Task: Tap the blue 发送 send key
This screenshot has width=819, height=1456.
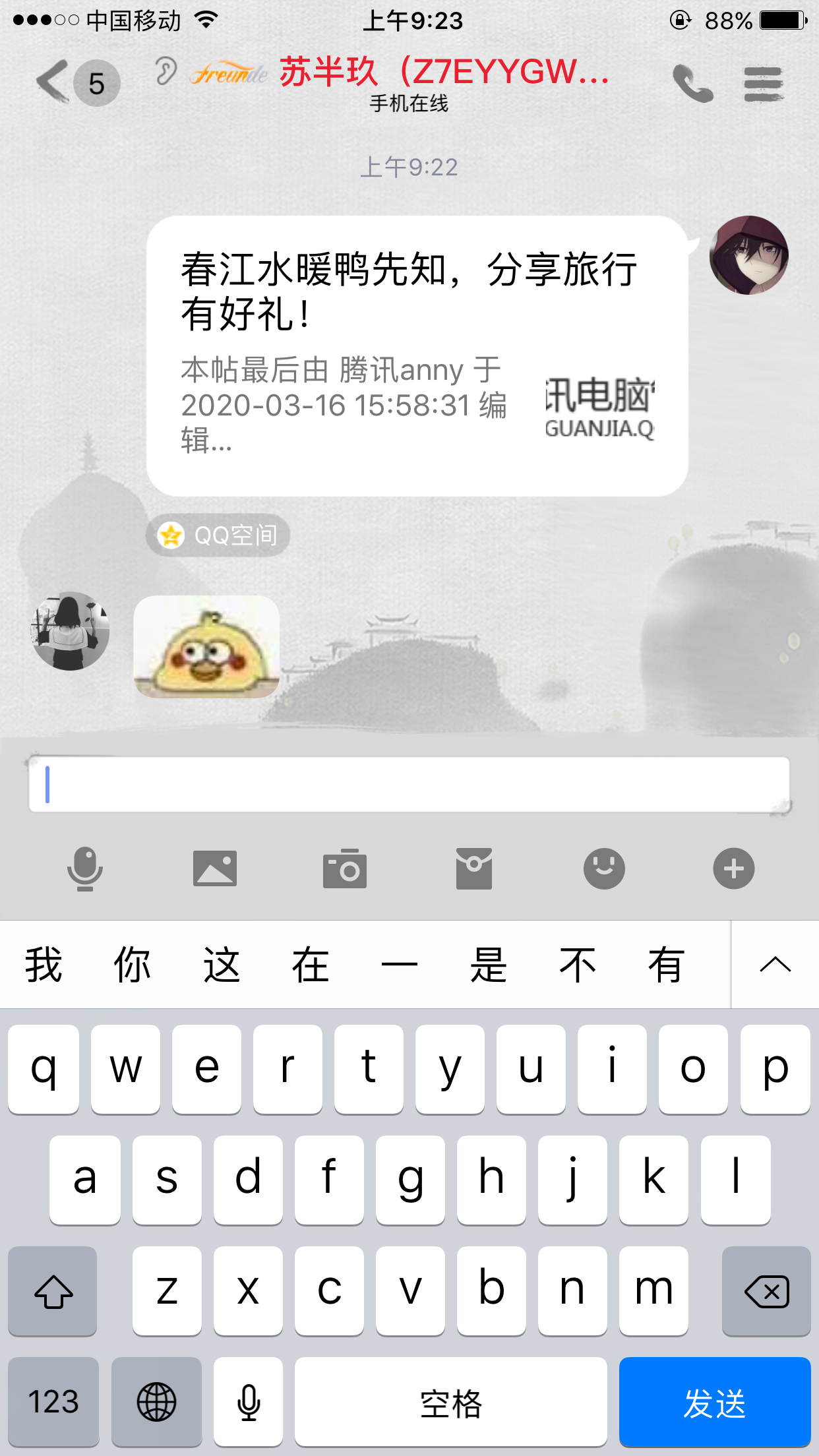Action: pyautogui.click(x=714, y=1401)
